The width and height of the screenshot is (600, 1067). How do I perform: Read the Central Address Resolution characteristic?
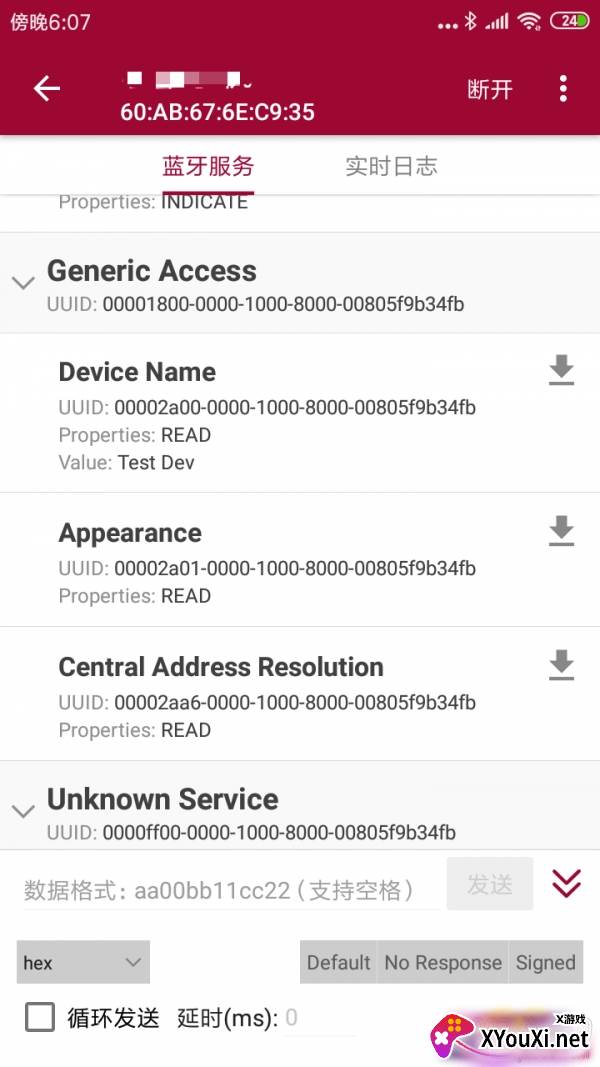pos(561,665)
